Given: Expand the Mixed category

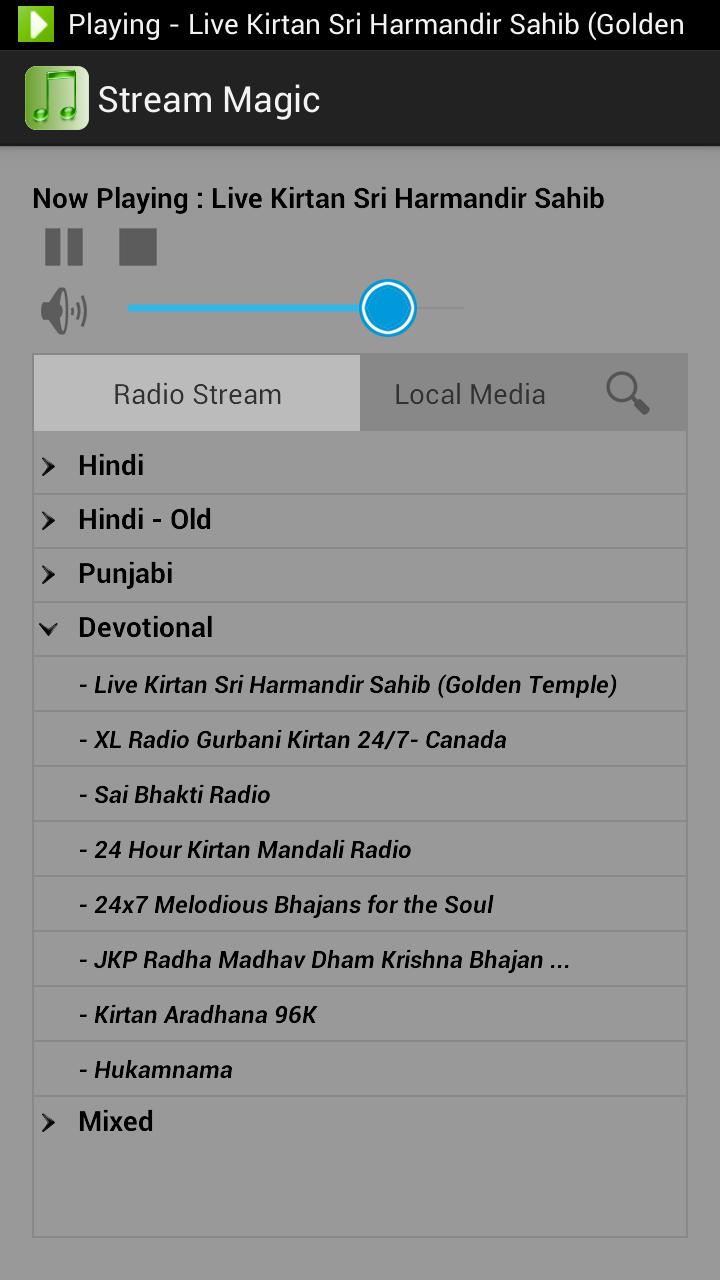Looking at the screenshot, I should tap(360, 1122).
